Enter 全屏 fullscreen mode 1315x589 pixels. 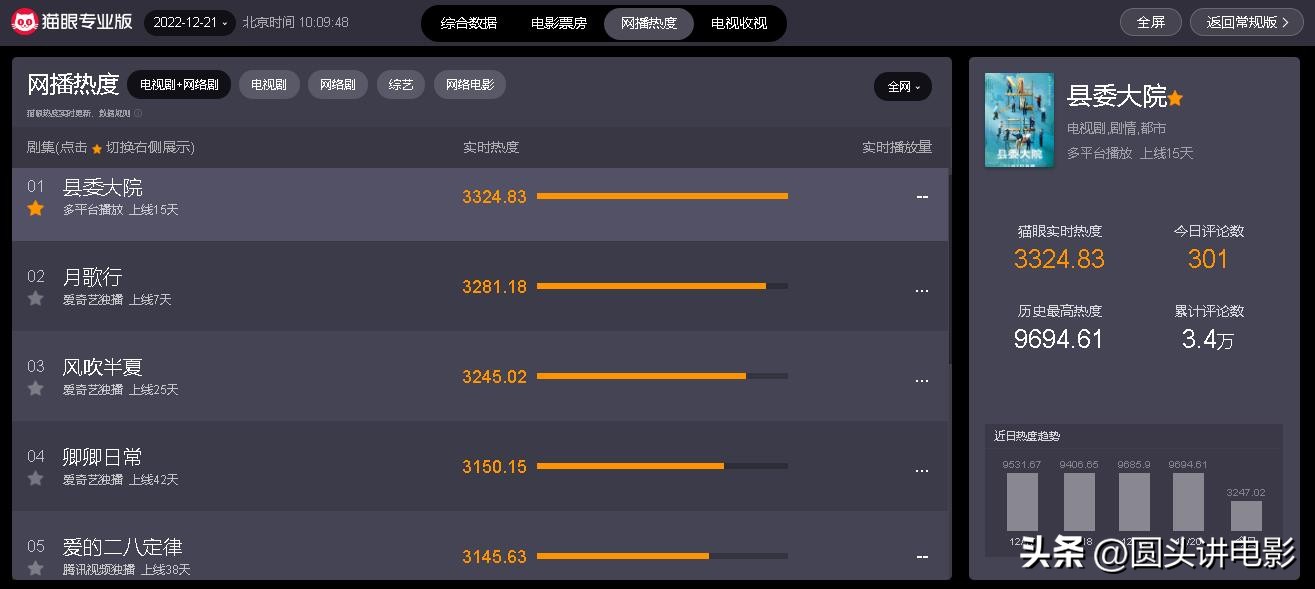(x=1150, y=22)
